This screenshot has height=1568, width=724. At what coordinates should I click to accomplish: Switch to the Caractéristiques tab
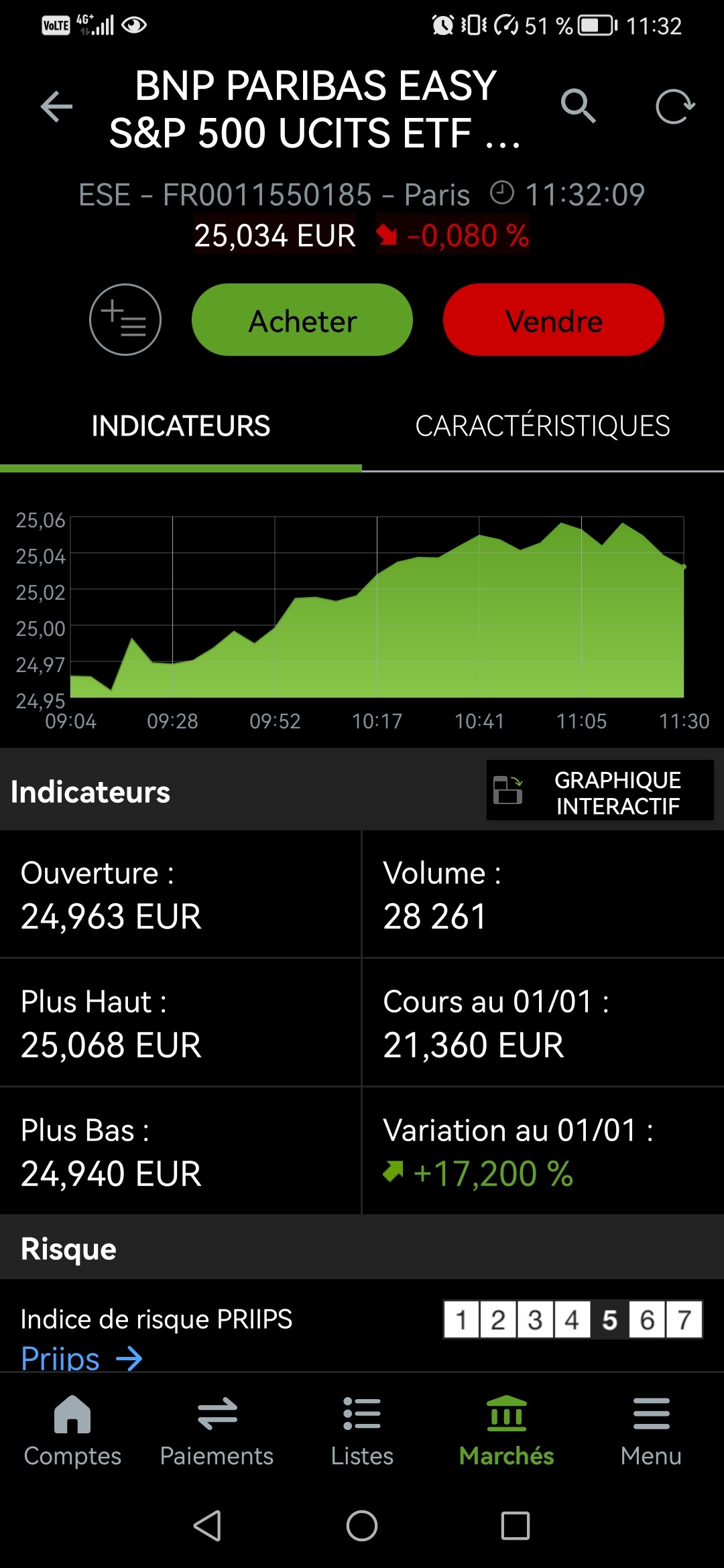pos(543,426)
